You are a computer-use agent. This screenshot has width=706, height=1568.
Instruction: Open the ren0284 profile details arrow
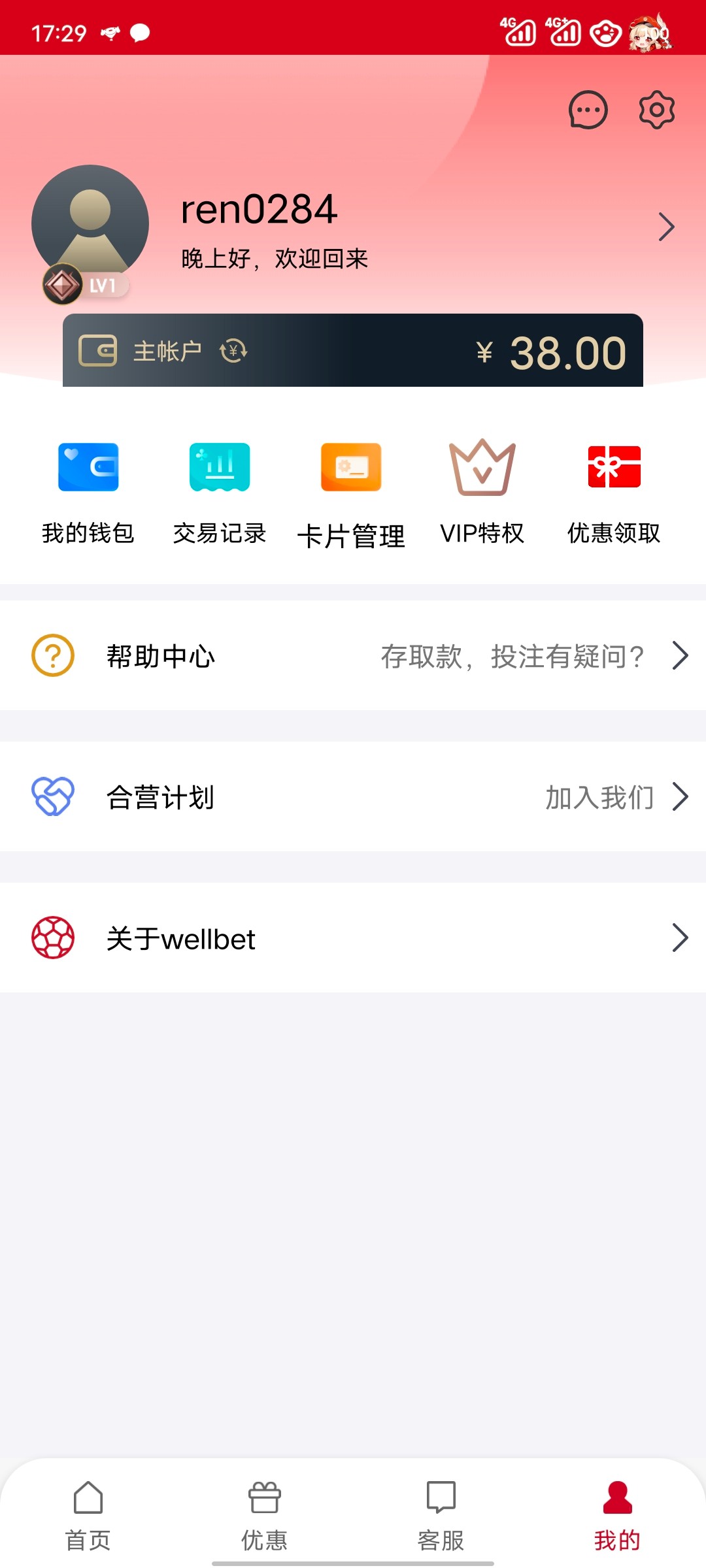tap(666, 227)
